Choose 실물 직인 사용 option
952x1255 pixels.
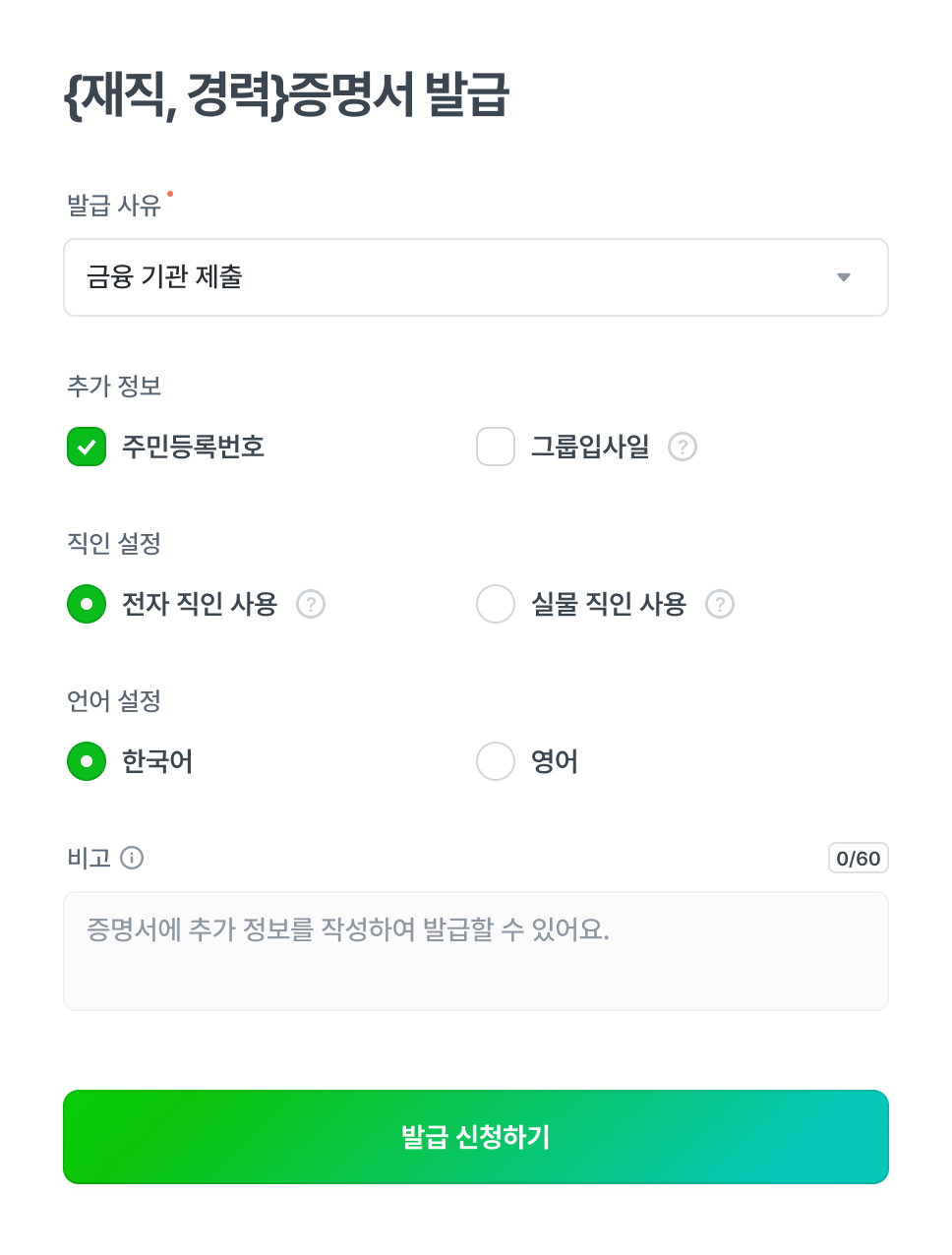click(496, 604)
